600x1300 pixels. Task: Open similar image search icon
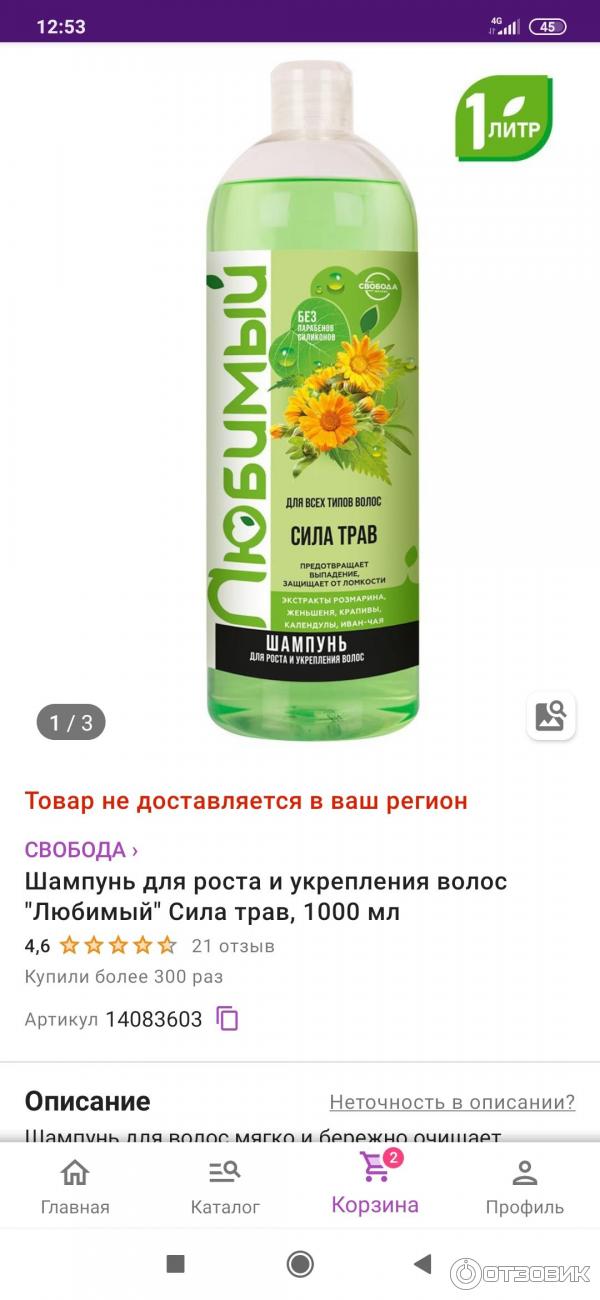click(550, 716)
